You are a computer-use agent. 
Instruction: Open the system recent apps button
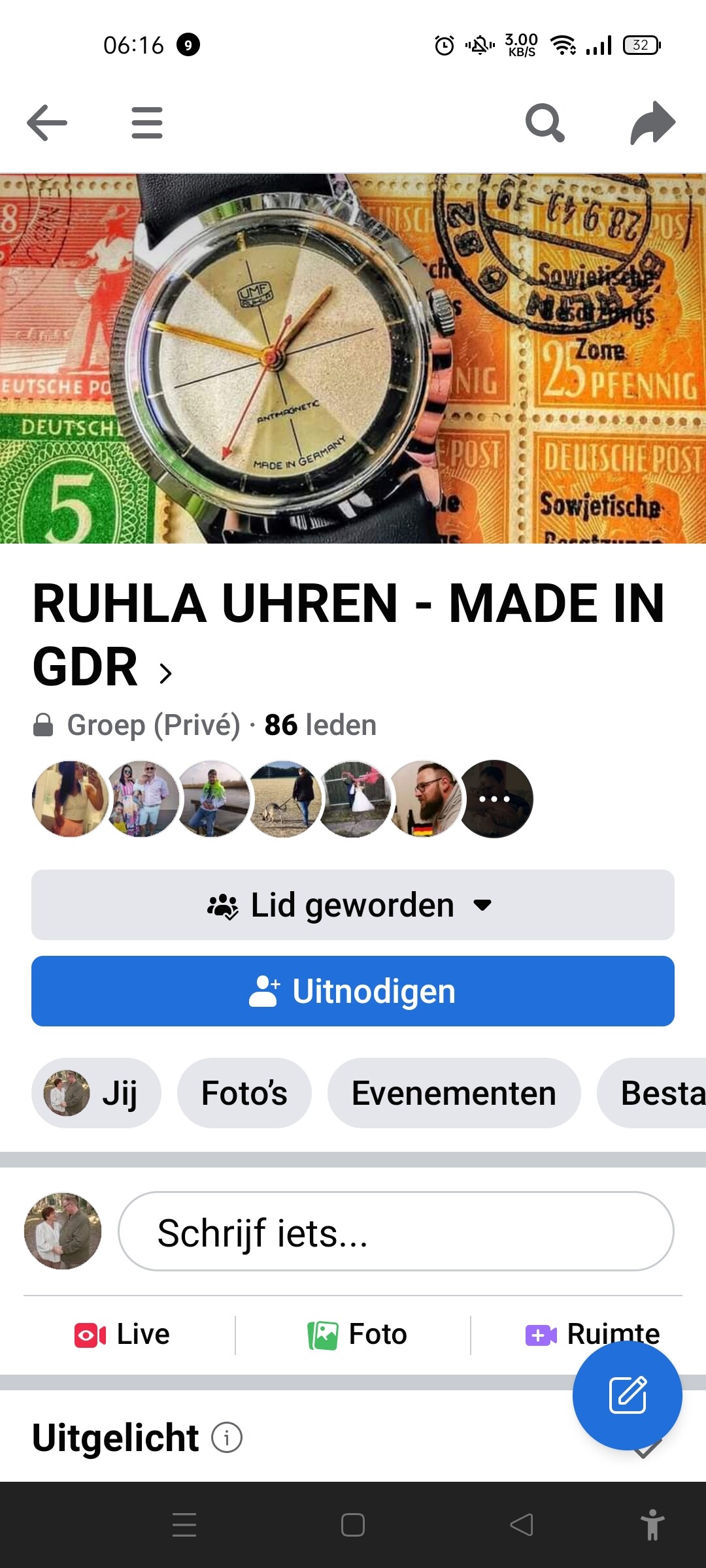(x=184, y=1525)
